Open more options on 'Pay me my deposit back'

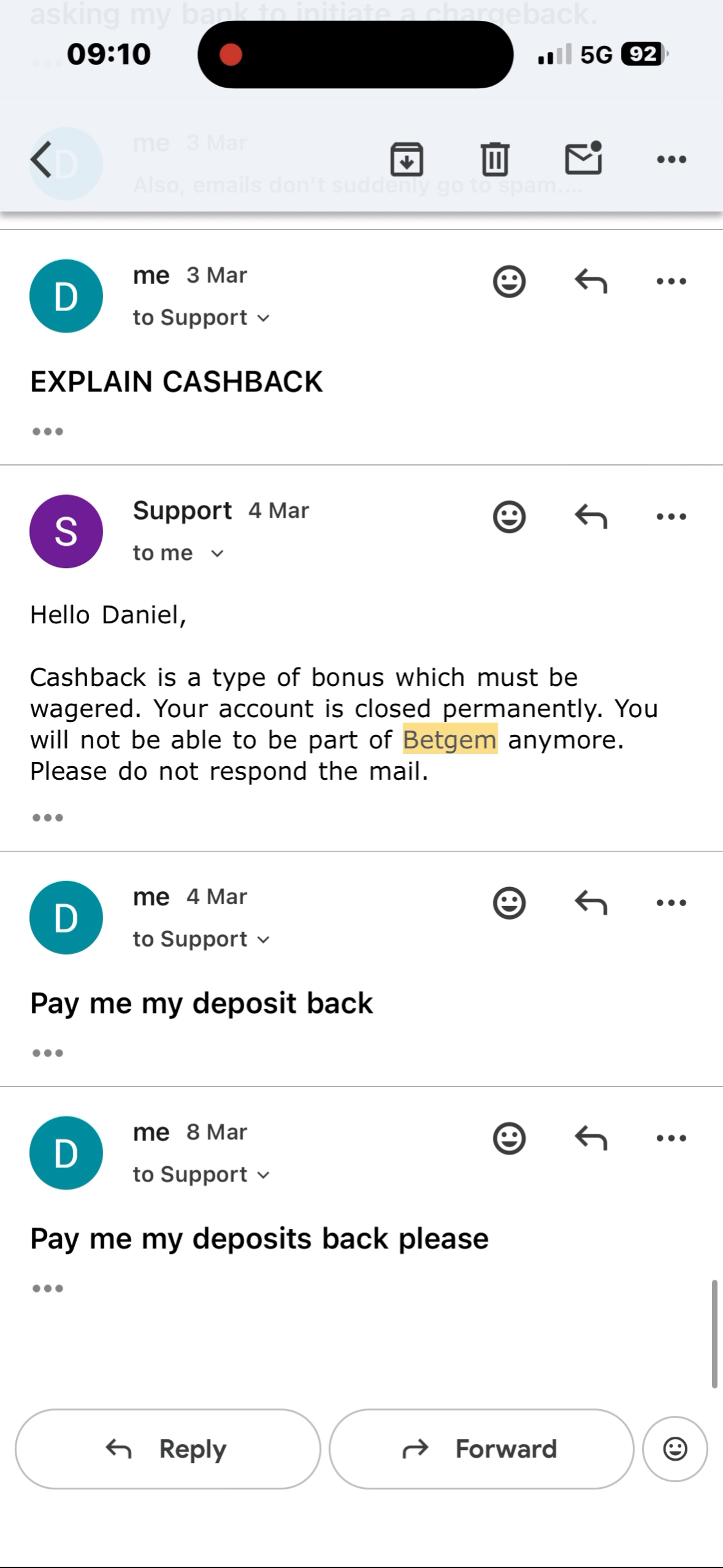(x=671, y=902)
